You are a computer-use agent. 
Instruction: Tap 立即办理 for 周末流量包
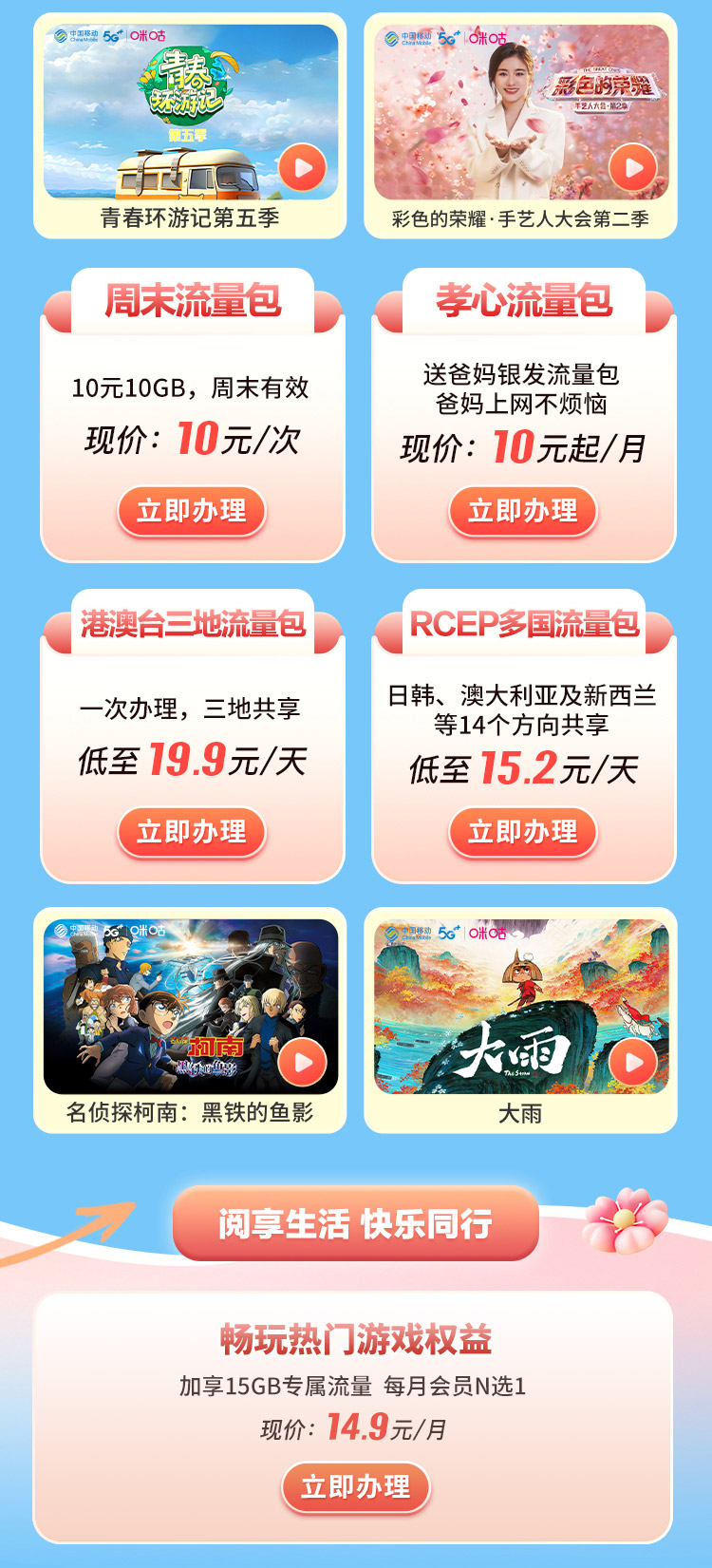click(192, 511)
